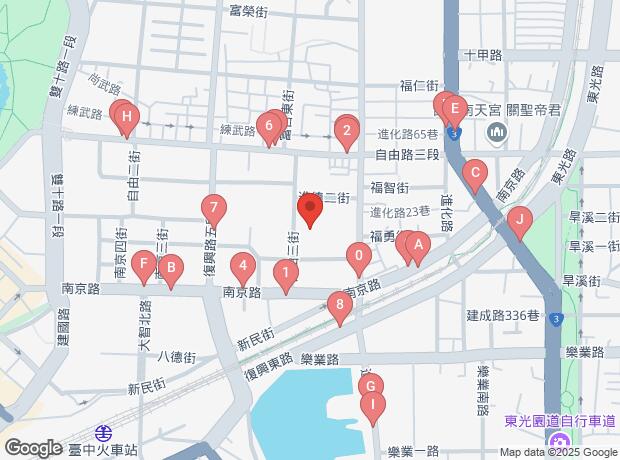The height and width of the screenshot is (460, 620).
Task: Select the marker numbered 7
Action: pyautogui.click(x=213, y=208)
